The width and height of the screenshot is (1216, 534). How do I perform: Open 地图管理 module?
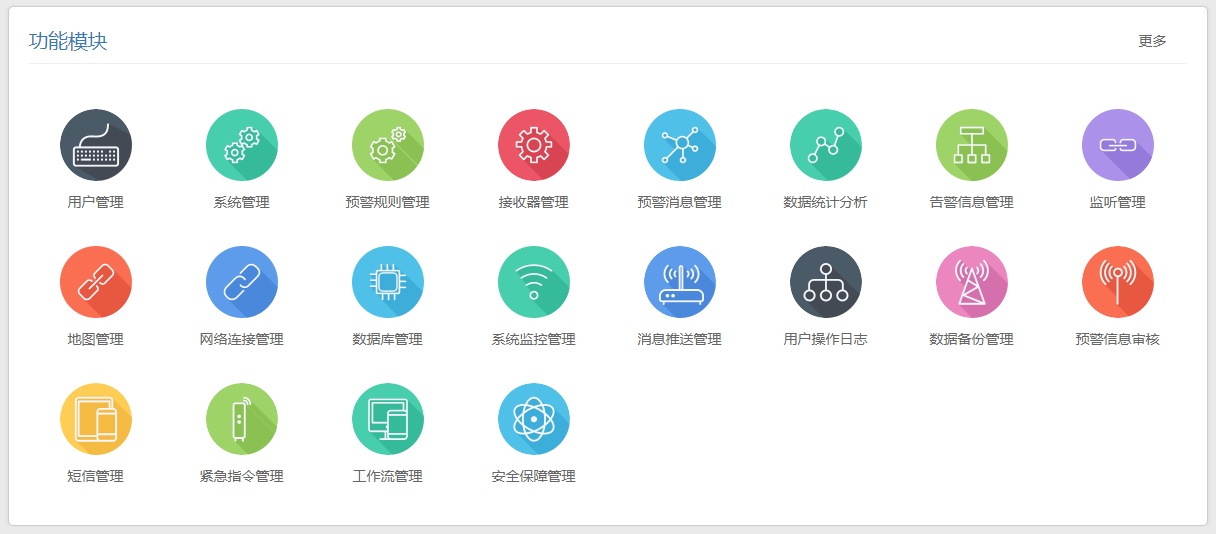96,283
